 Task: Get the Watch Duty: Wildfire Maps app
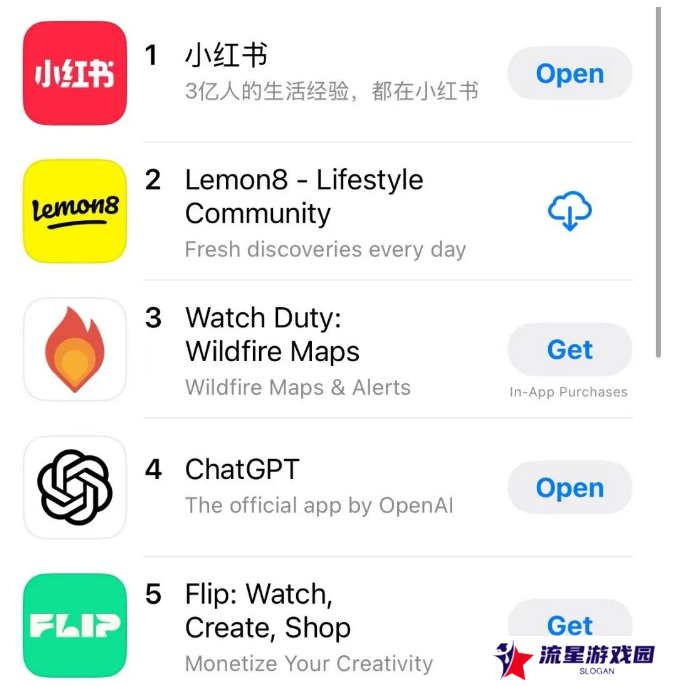(569, 350)
